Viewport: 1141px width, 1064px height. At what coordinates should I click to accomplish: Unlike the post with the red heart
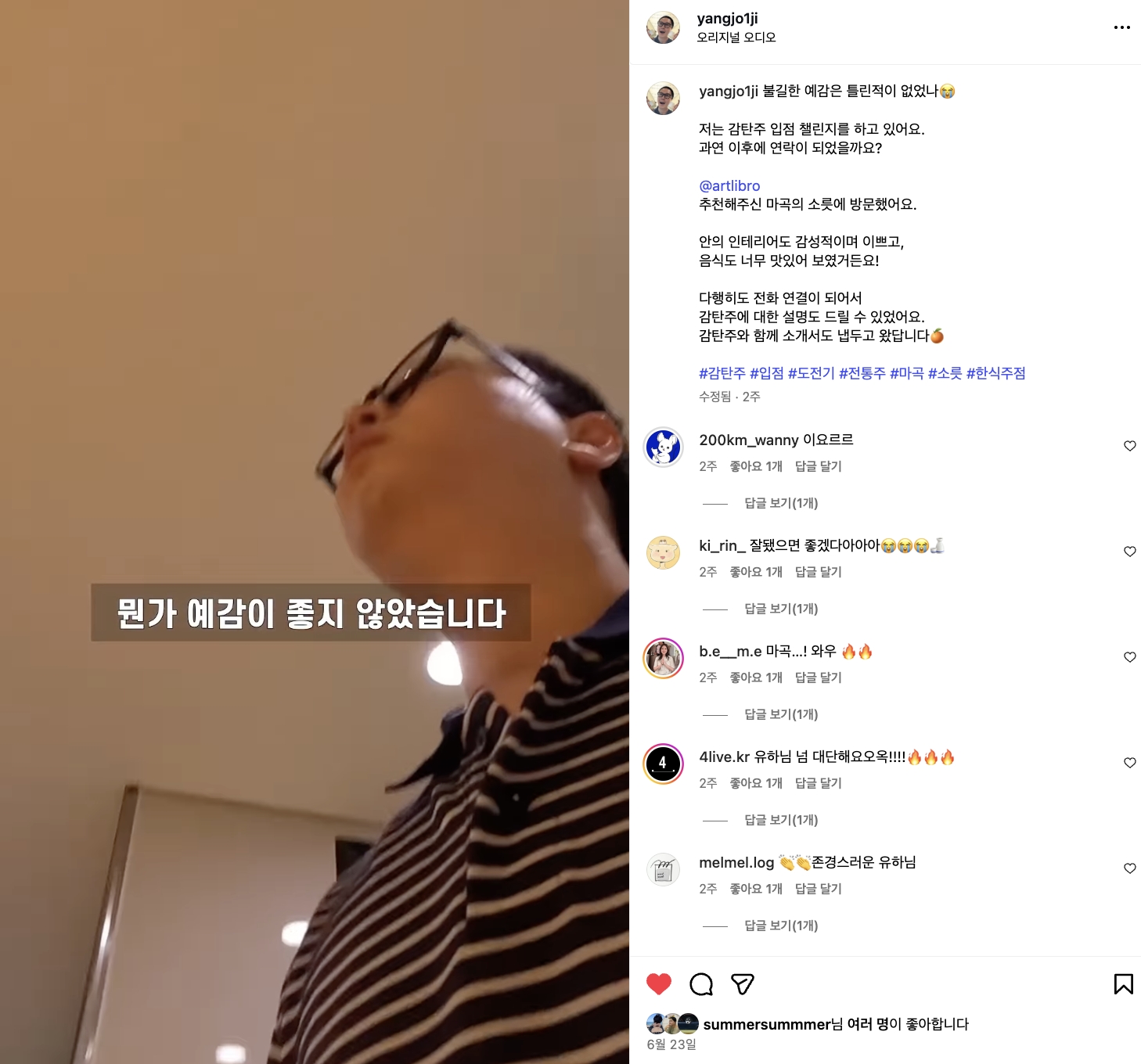pyautogui.click(x=659, y=983)
